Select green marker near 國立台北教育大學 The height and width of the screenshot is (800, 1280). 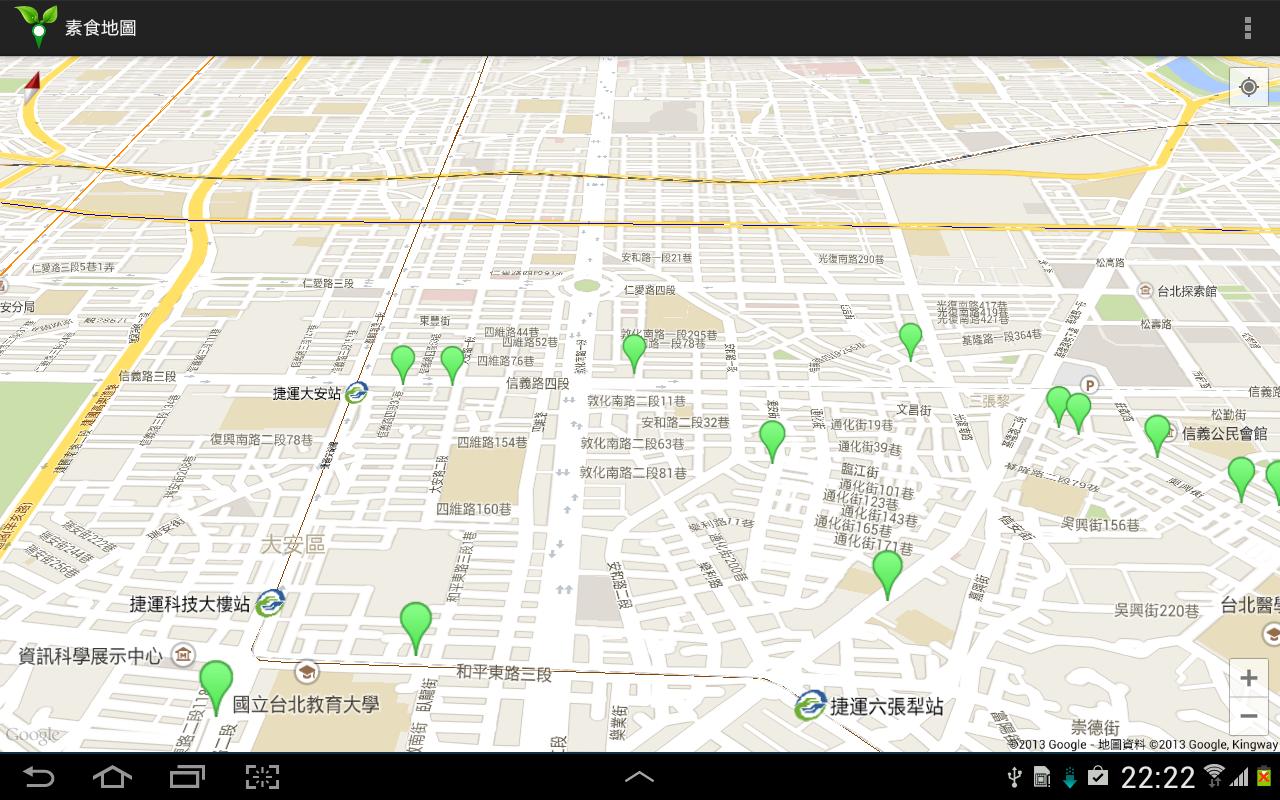point(216,682)
